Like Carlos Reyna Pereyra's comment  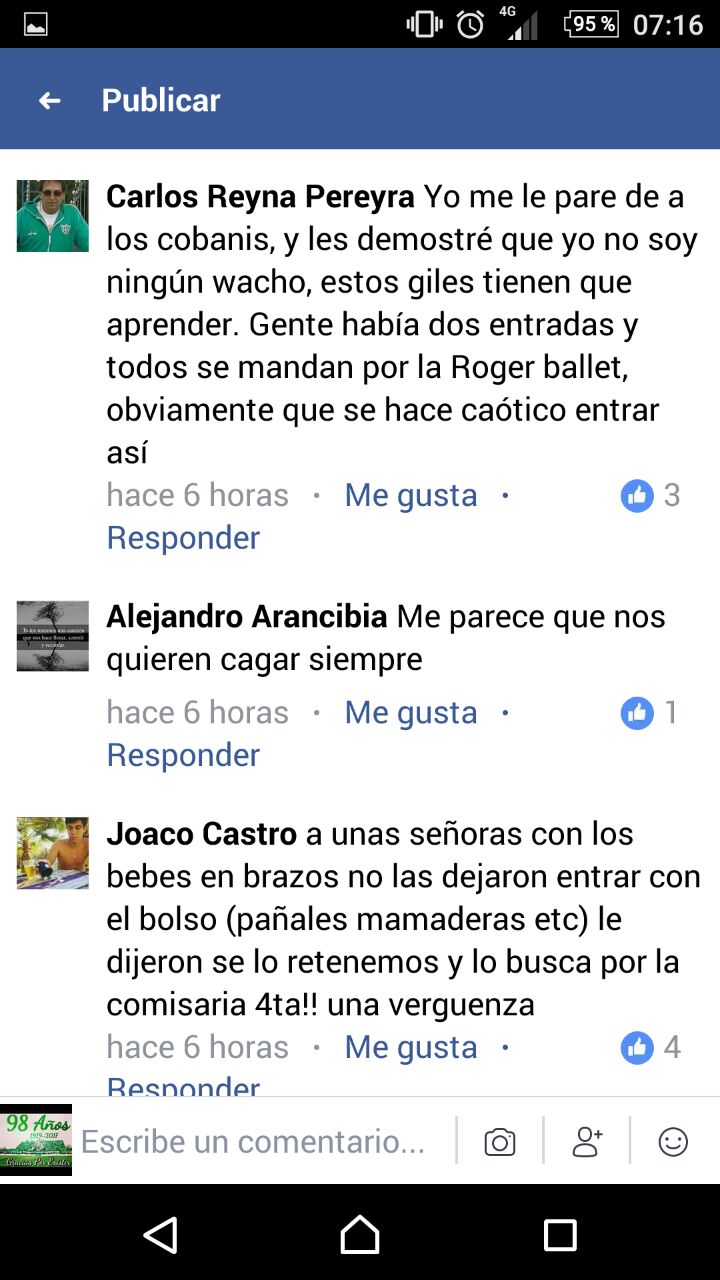click(410, 495)
